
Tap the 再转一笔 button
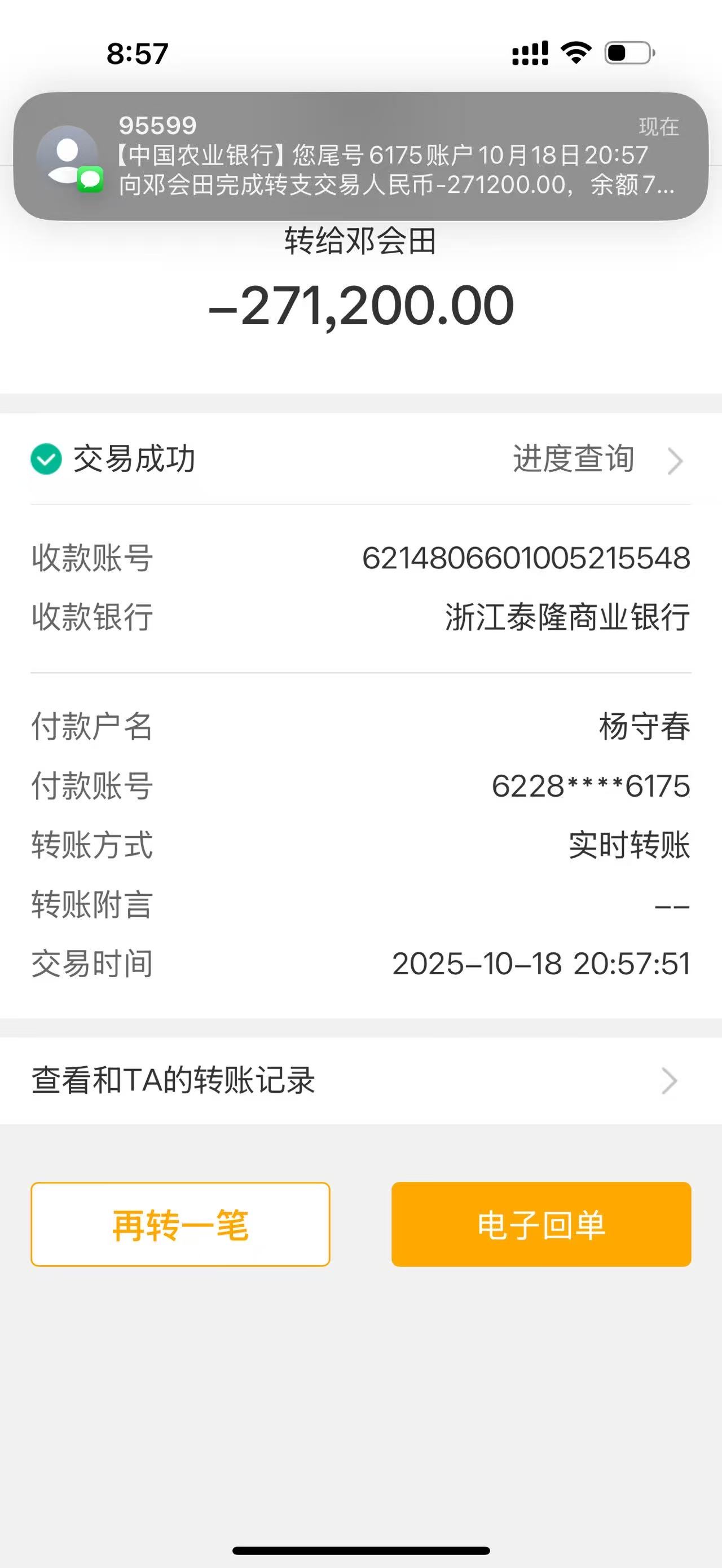pos(180,1225)
